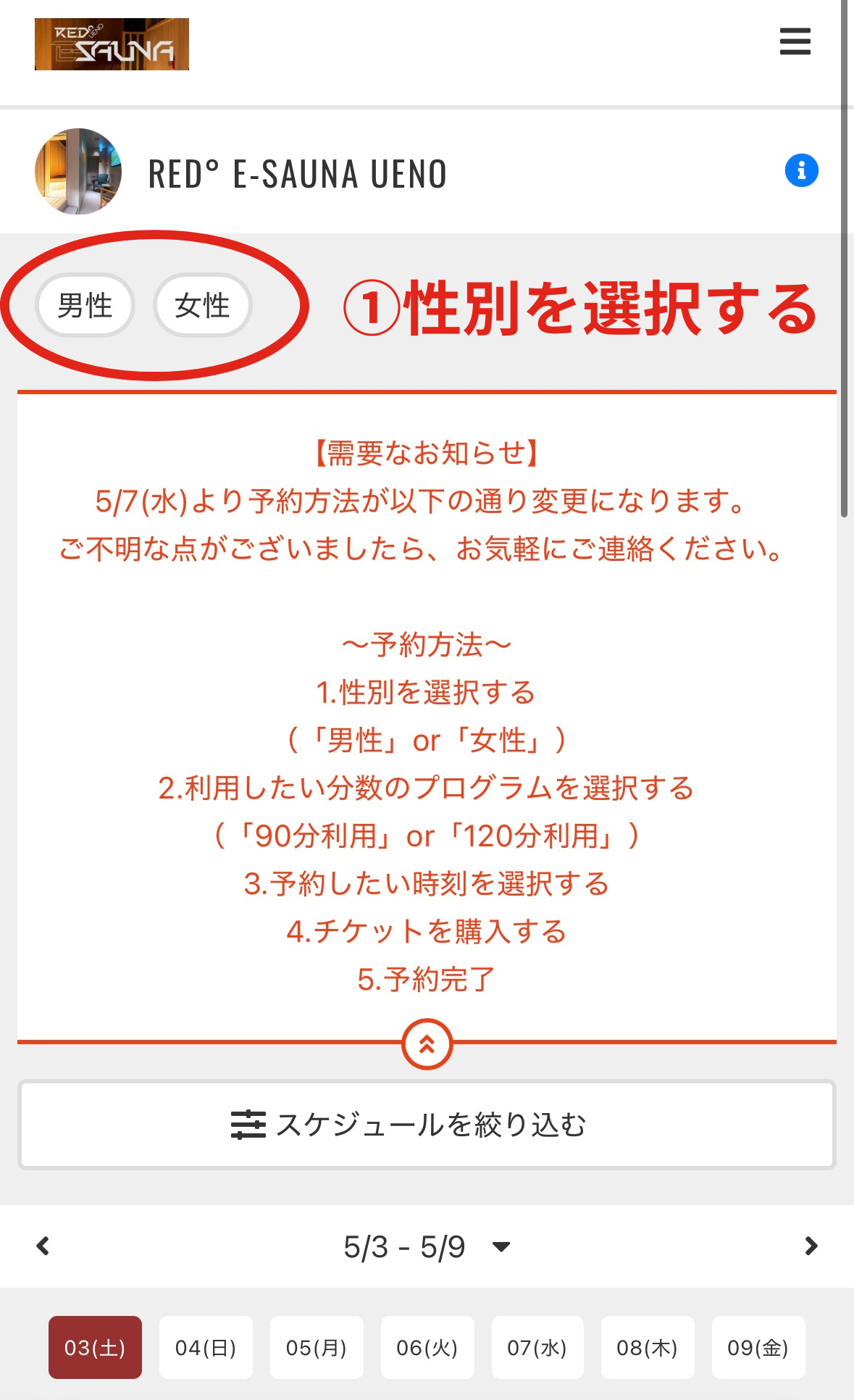Collapse the notice with the up-chevron button
Viewport: 854px width, 1400px height.
pos(427,1044)
